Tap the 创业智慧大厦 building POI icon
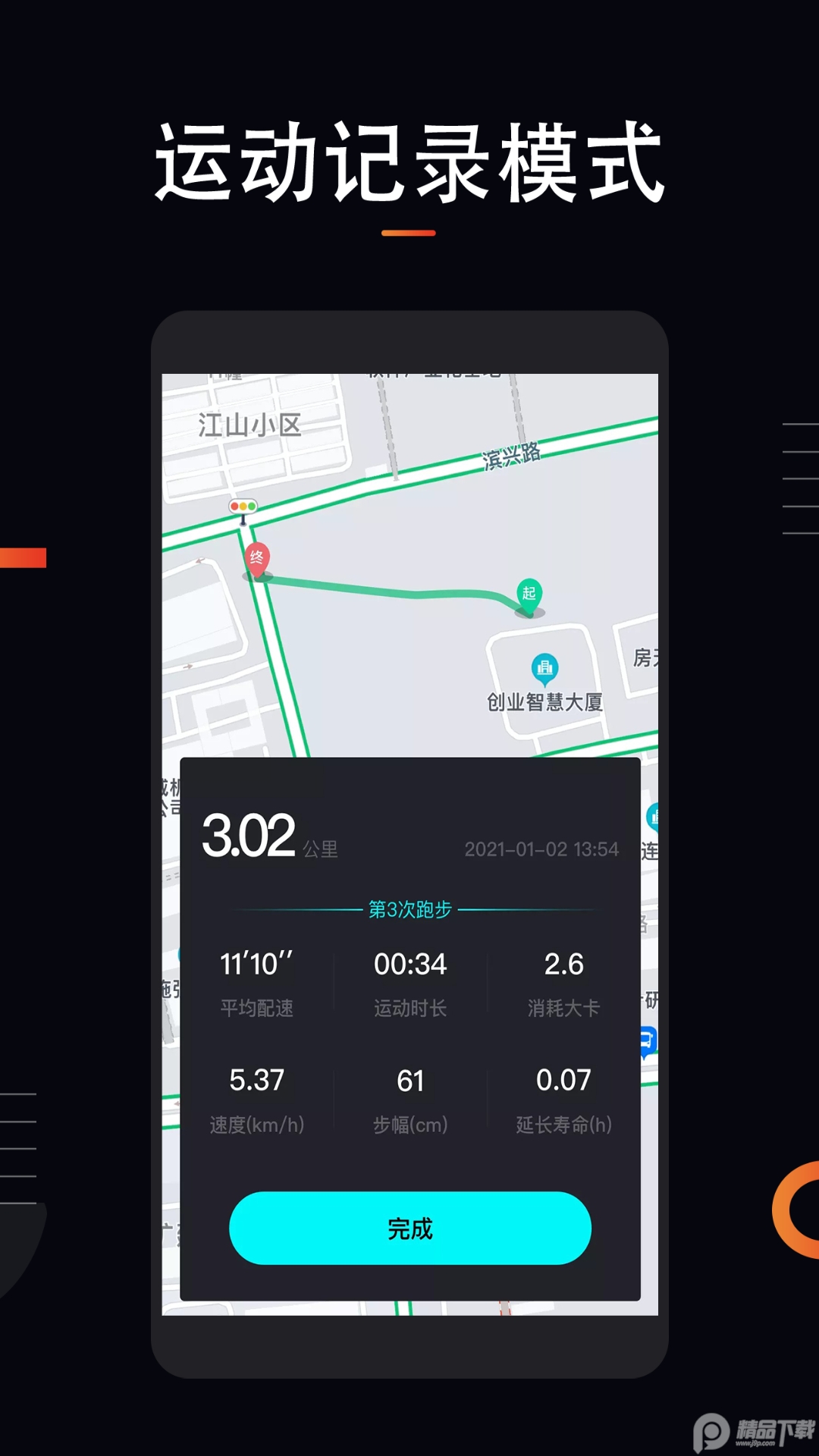 (x=543, y=669)
